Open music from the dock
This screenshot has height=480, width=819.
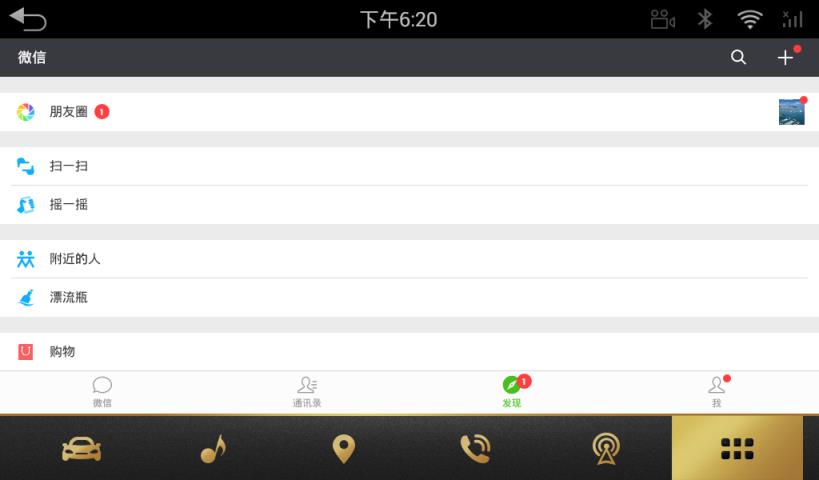213,449
